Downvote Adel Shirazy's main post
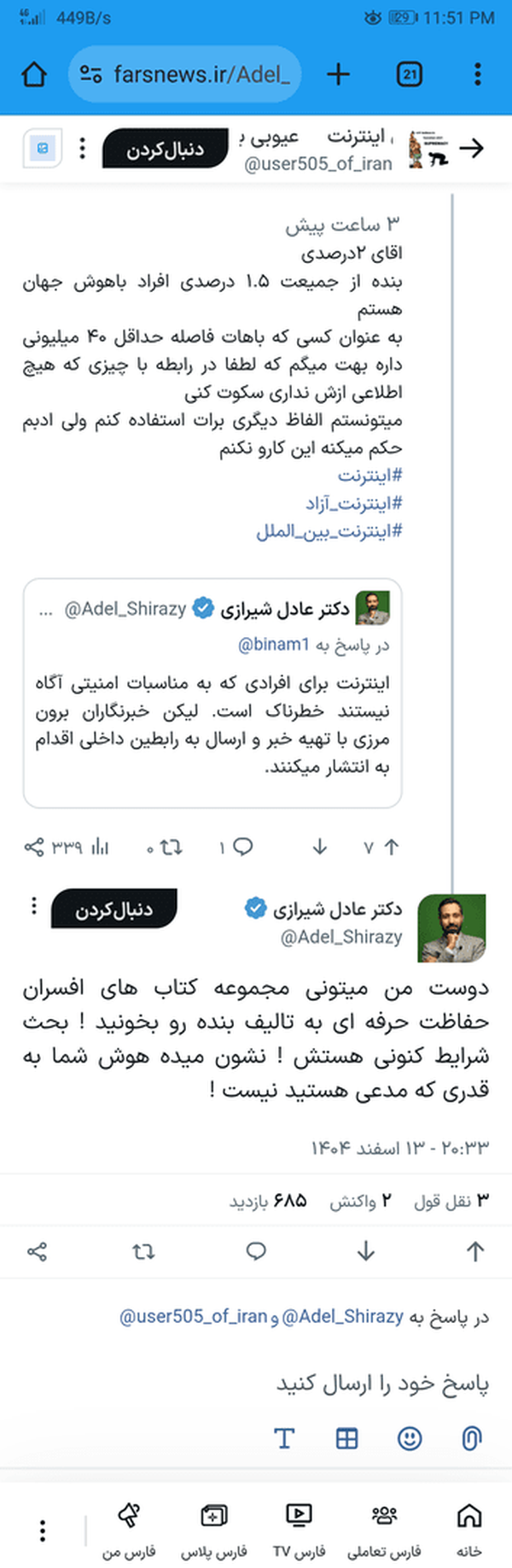This screenshot has height=1568, width=512. [x=366, y=1252]
